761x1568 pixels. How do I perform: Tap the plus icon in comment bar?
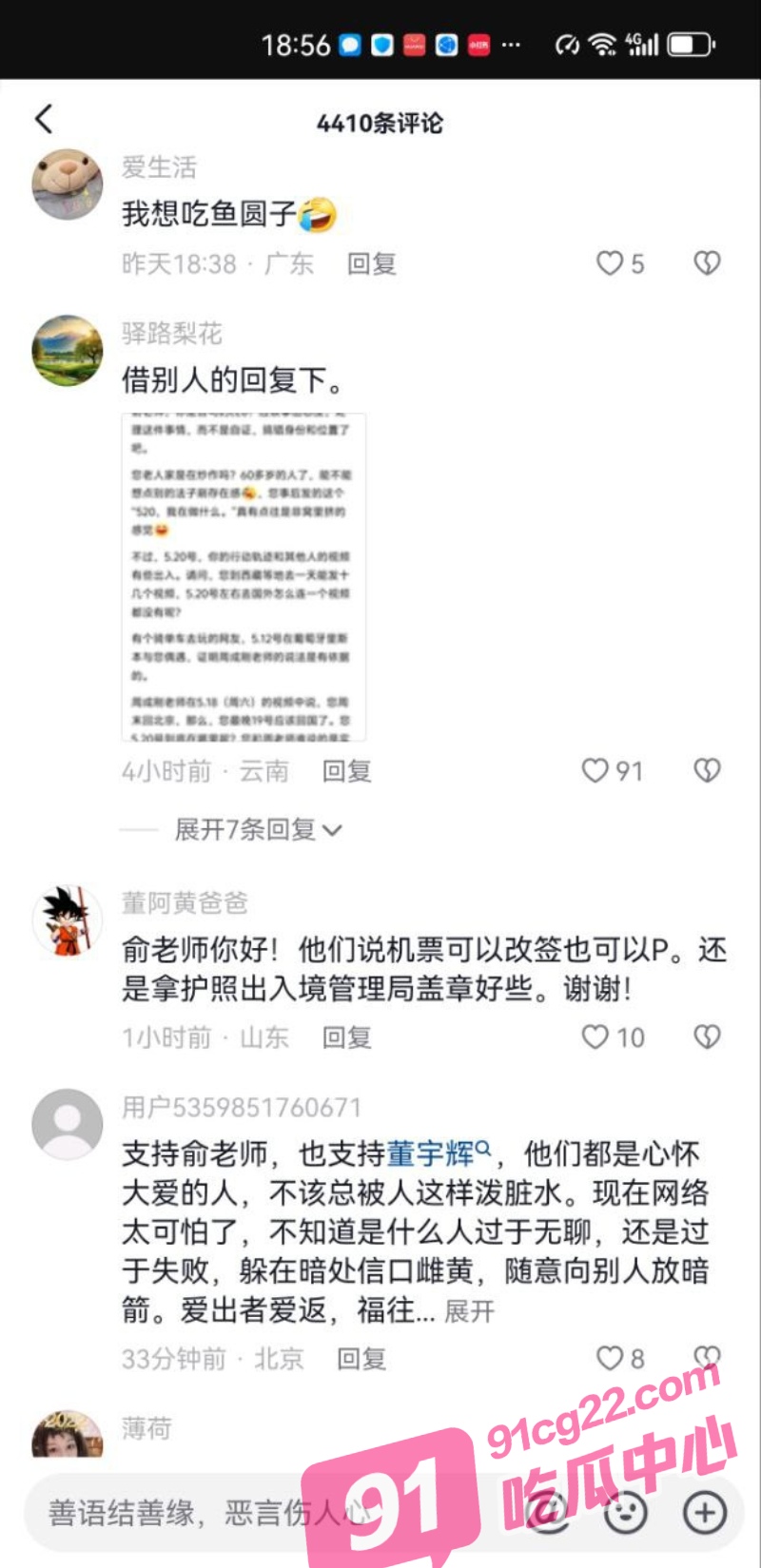pyautogui.click(x=704, y=1512)
